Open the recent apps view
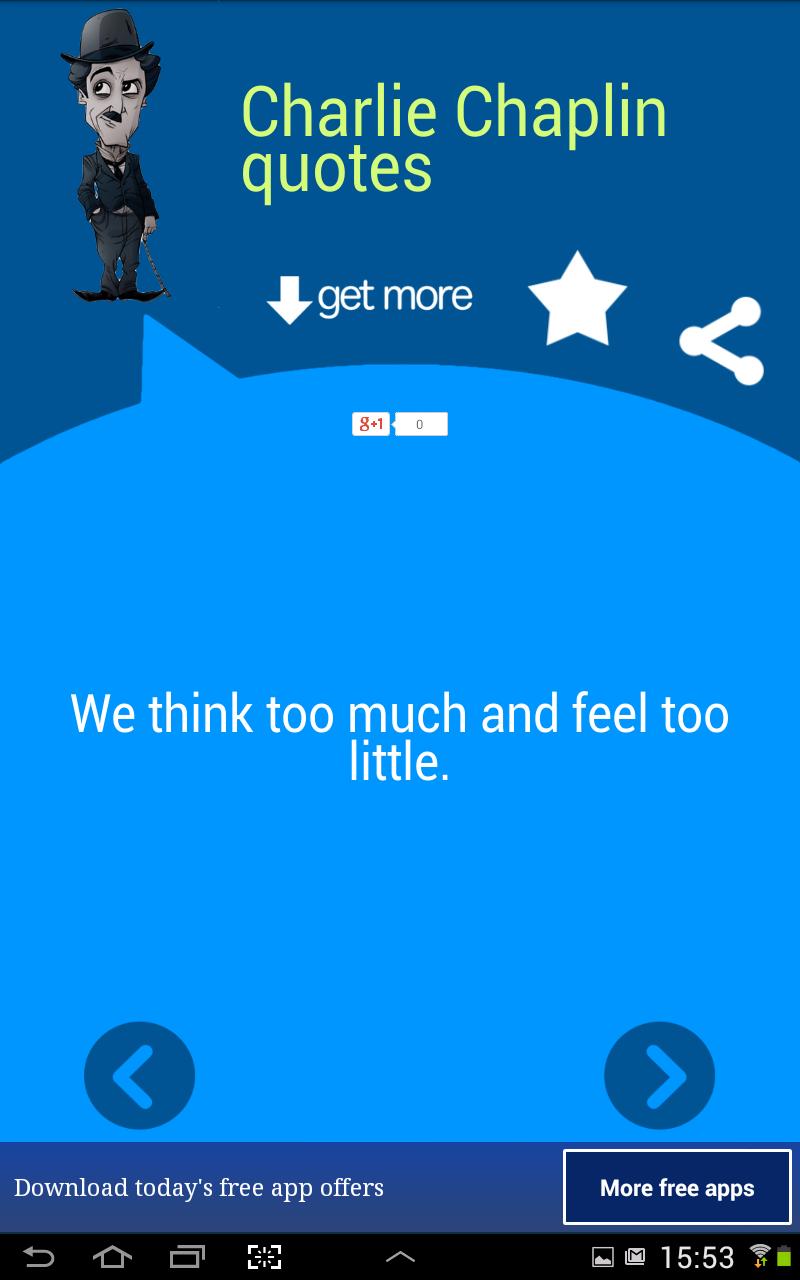 [187, 1256]
